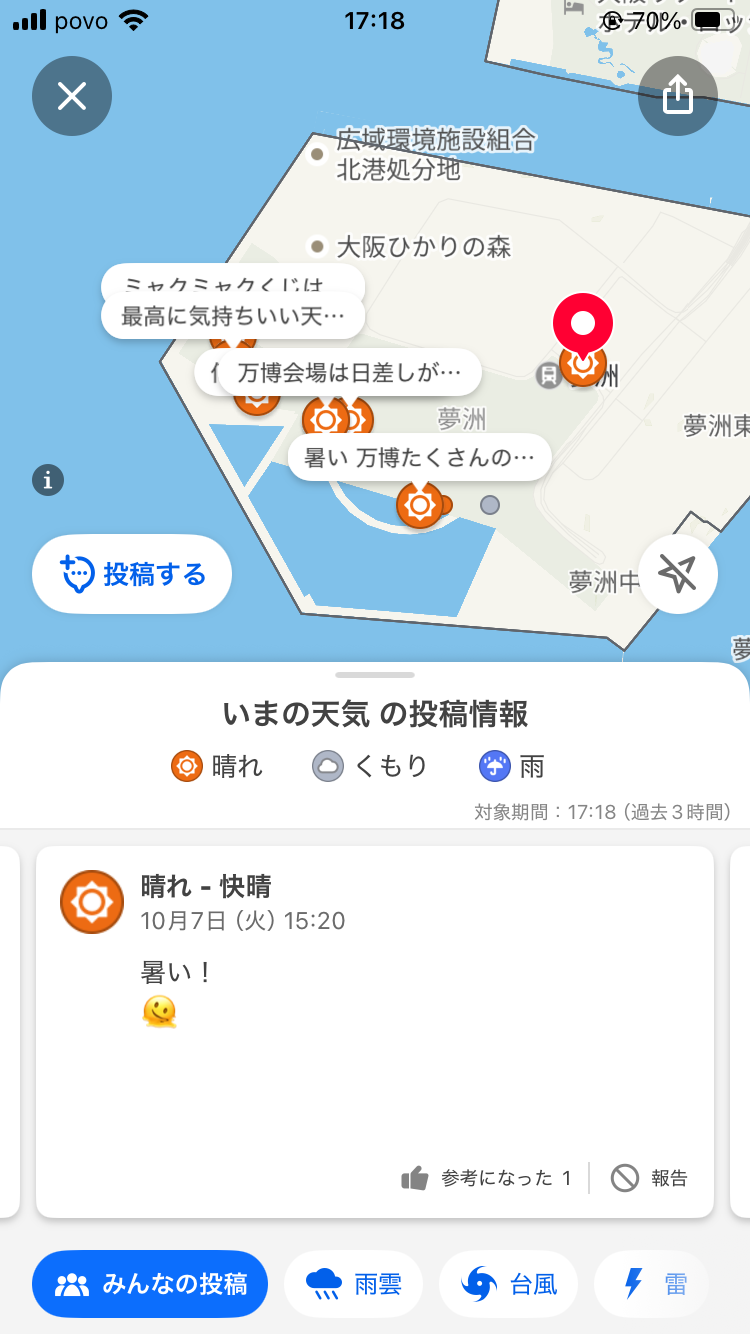Viewport: 750px width, 1334px height.
Task: Switch to the 台風 typhoon layer
Action: pos(510,1284)
